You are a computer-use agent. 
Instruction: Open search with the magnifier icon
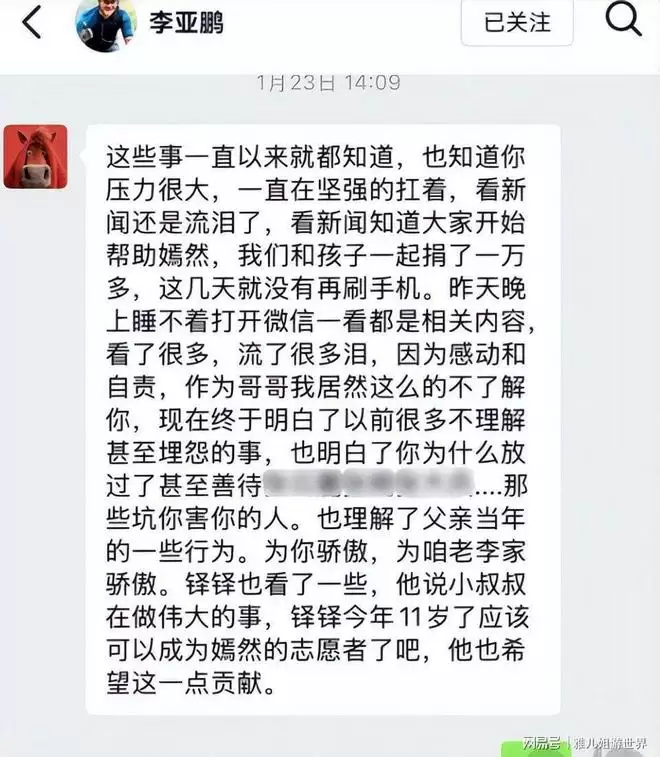[x=624, y=20]
